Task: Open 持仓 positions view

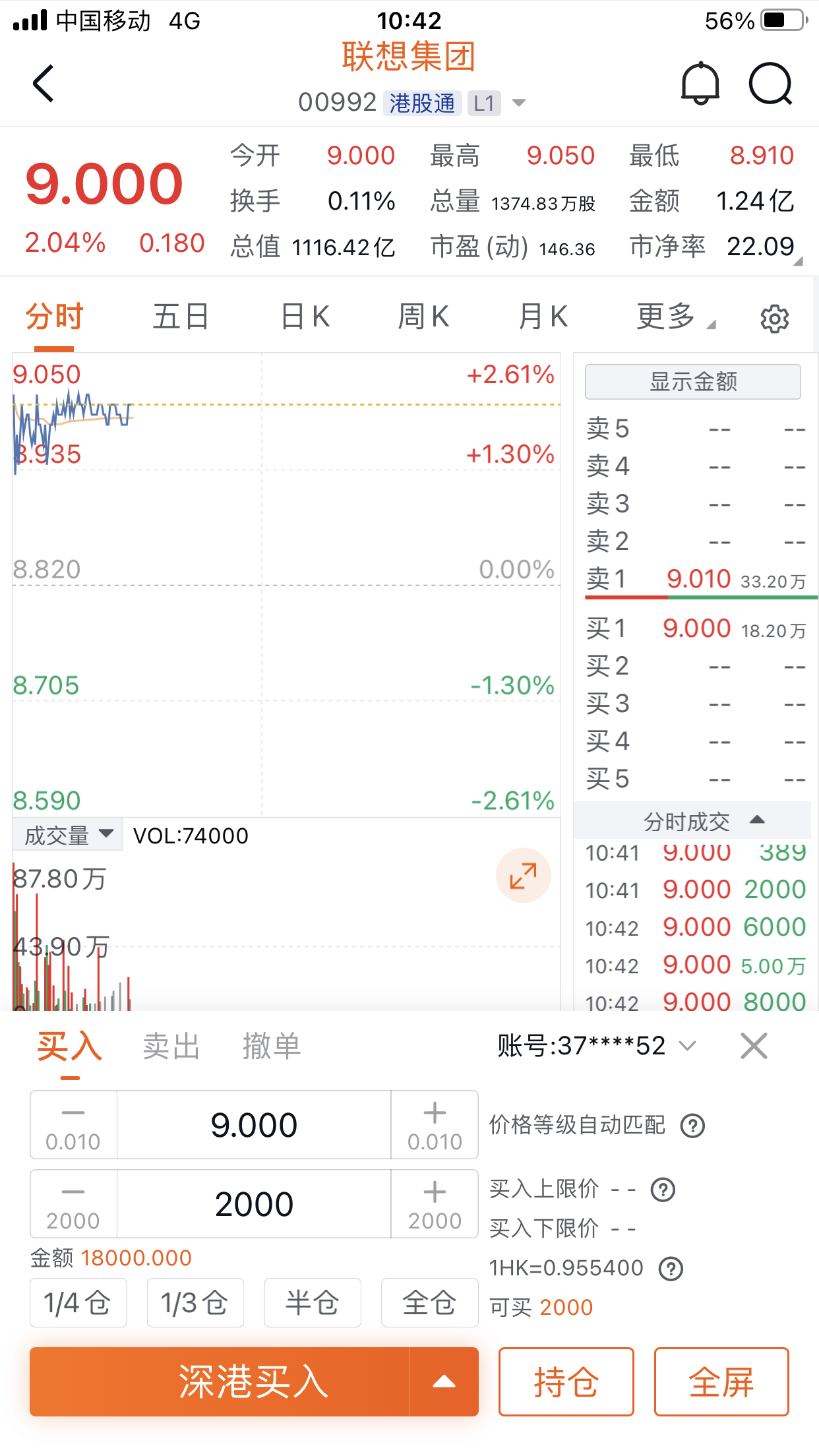Action: coord(566,1383)
